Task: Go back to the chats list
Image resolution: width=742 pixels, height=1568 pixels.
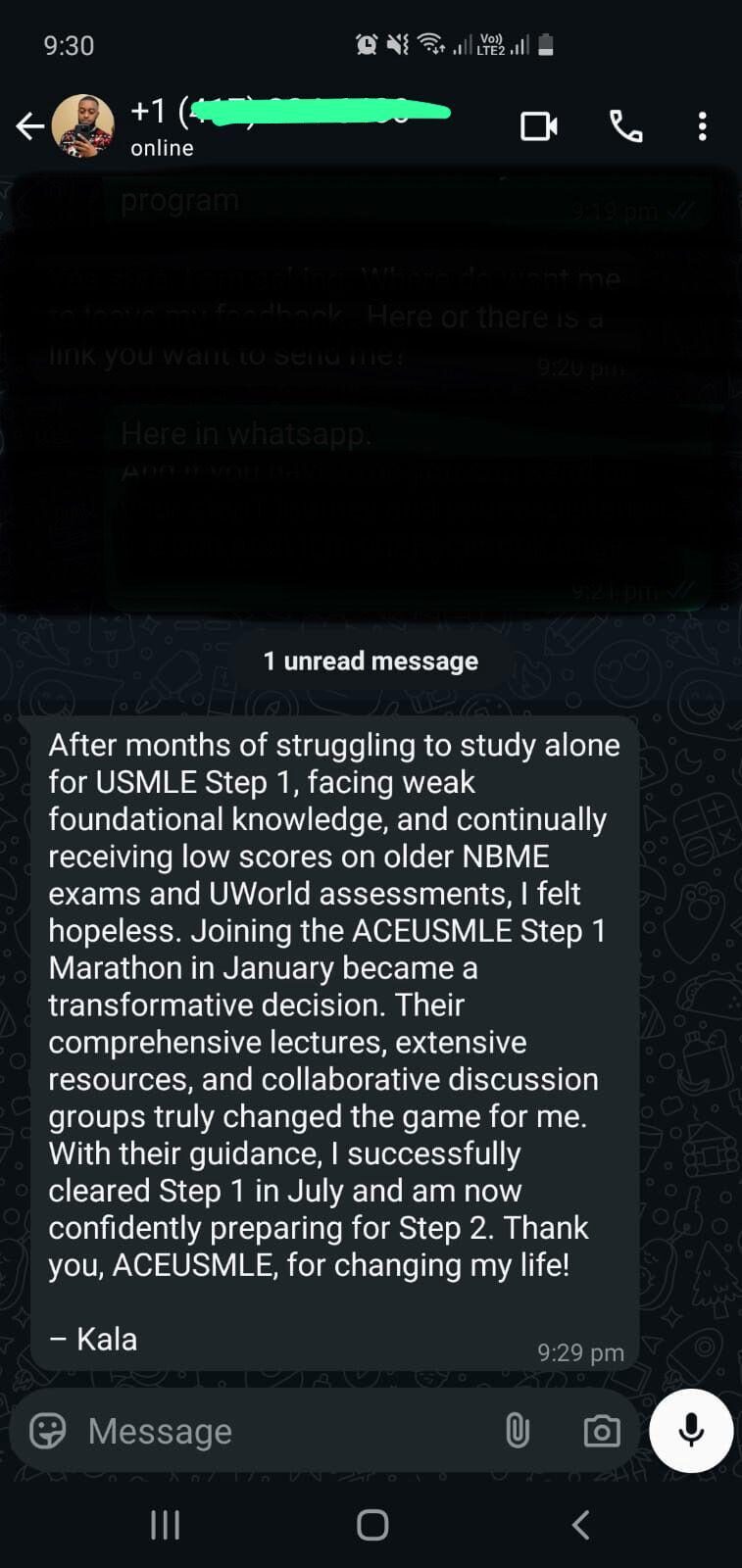Action: (29, 126)
